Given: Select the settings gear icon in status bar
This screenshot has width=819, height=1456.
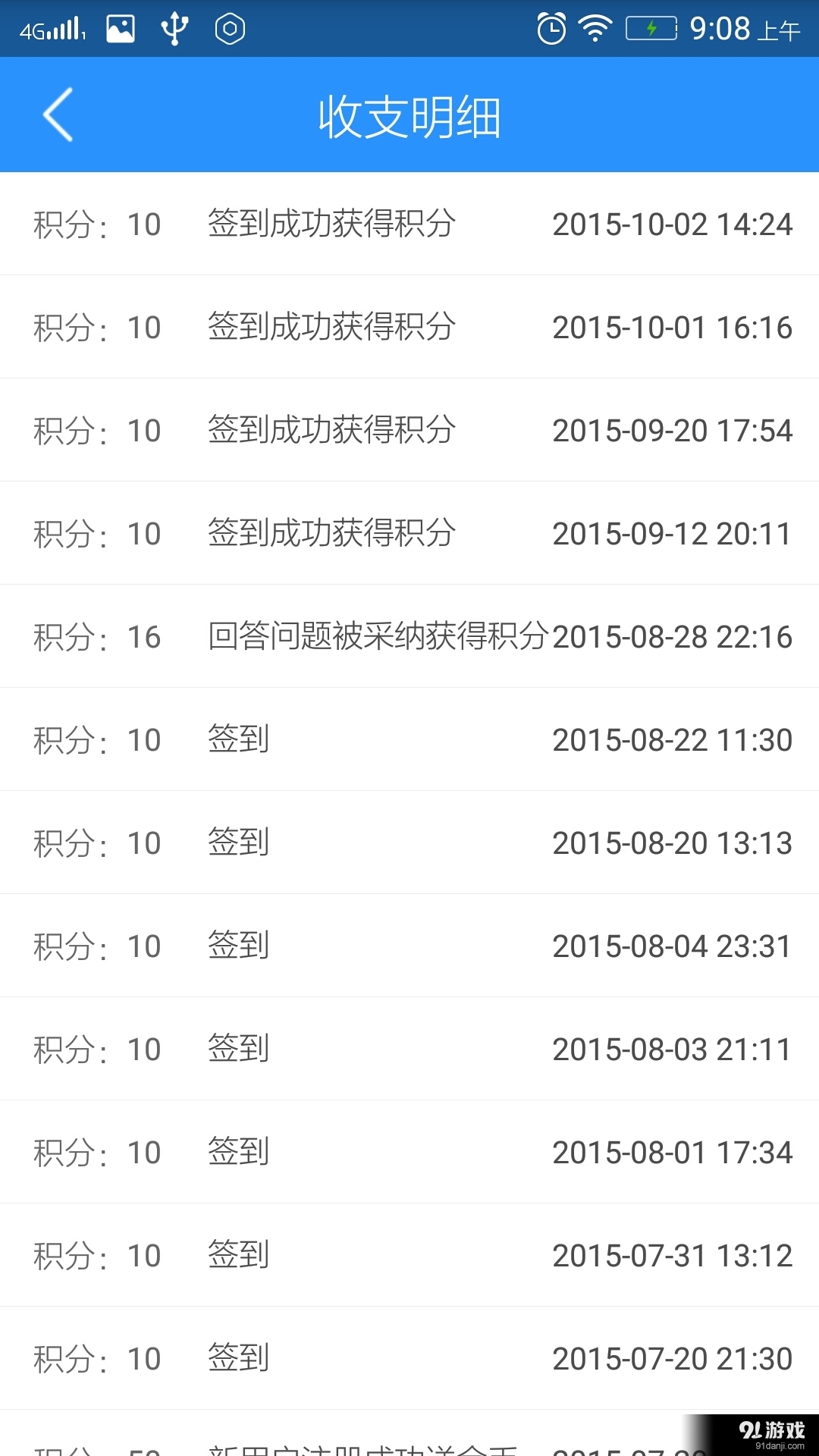Looking at the screenshot, I should click(x=231, y=27).
